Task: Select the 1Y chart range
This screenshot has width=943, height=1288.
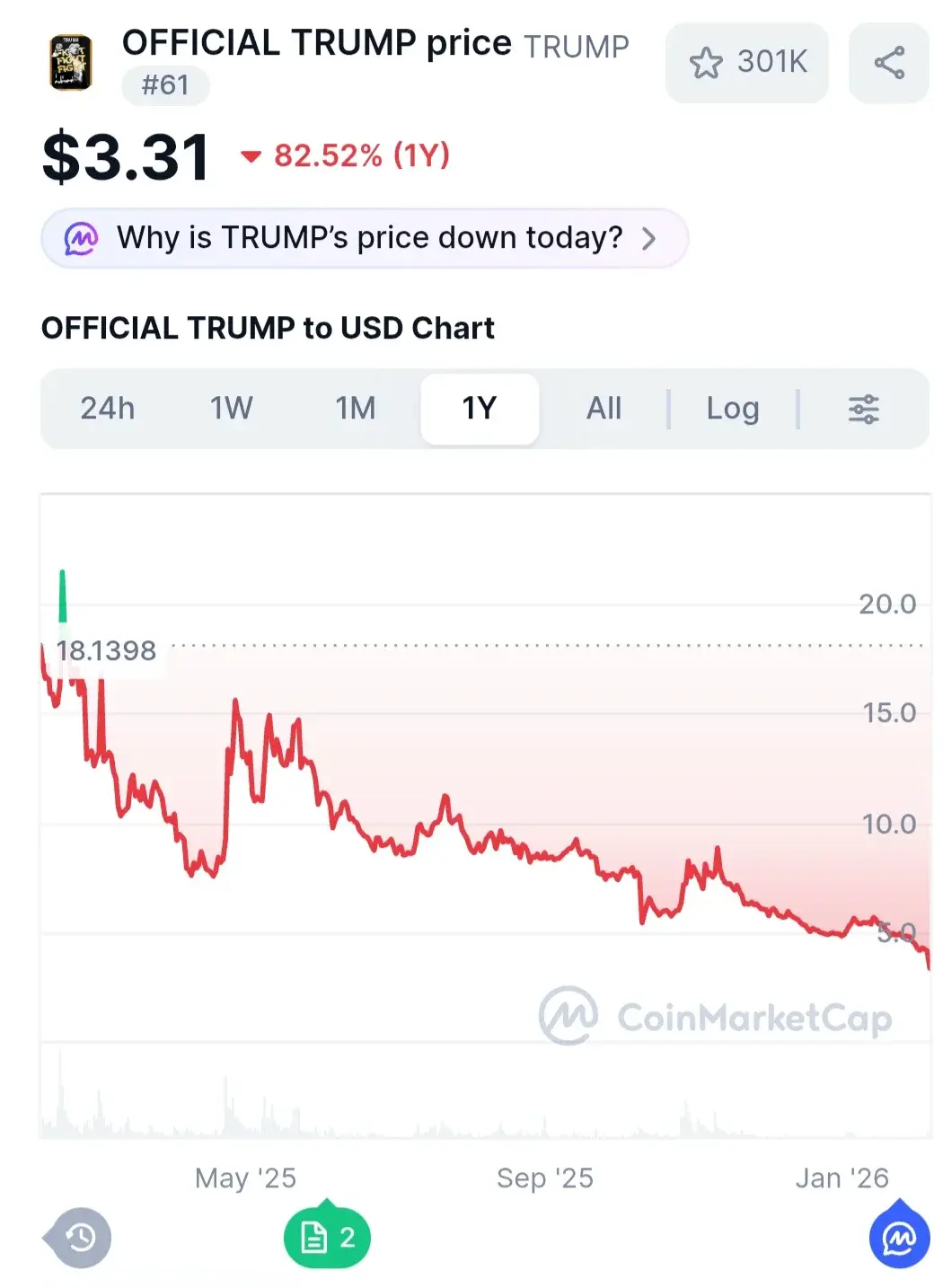Action: [x=480, y=409]
